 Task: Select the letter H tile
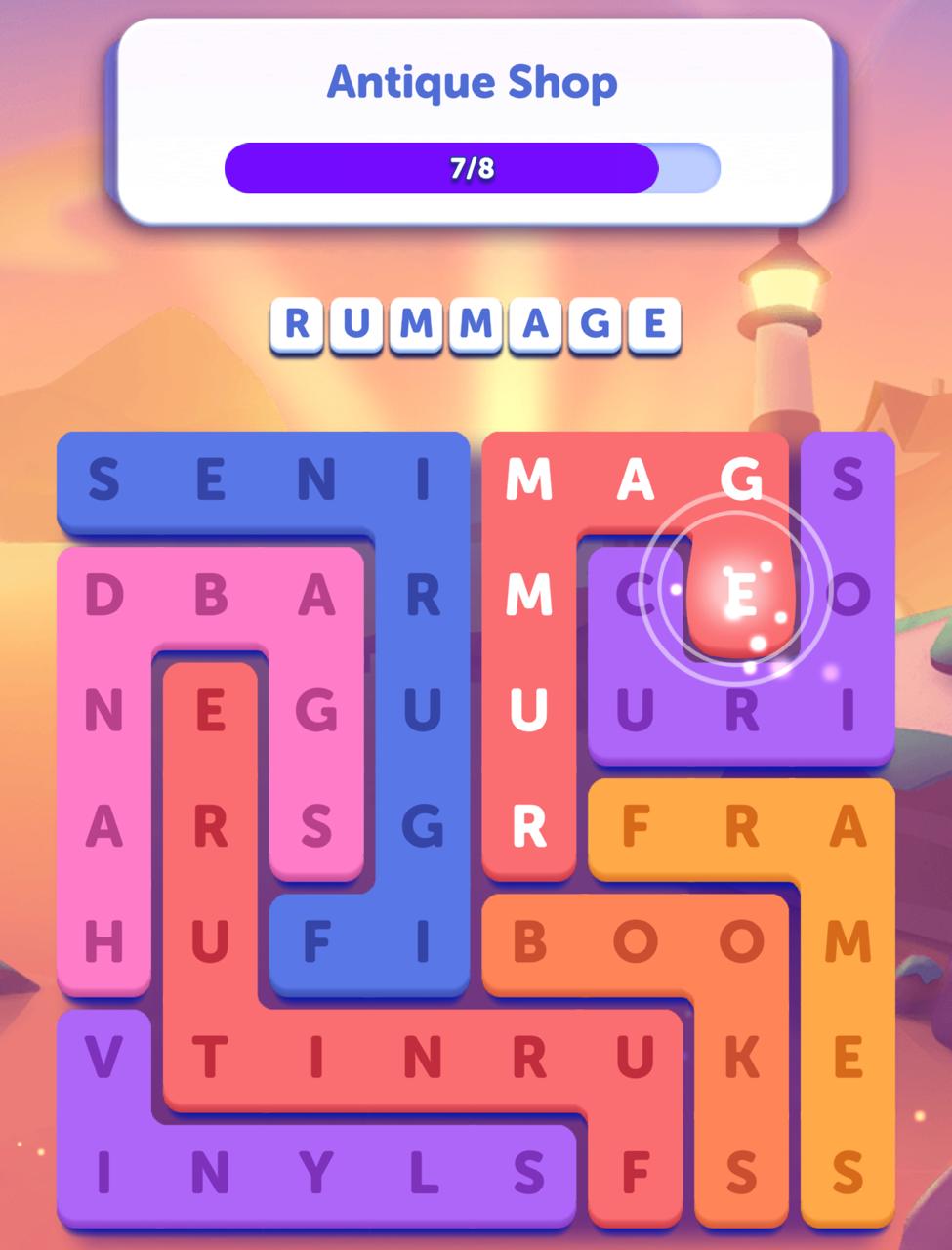tap(103, 942)
